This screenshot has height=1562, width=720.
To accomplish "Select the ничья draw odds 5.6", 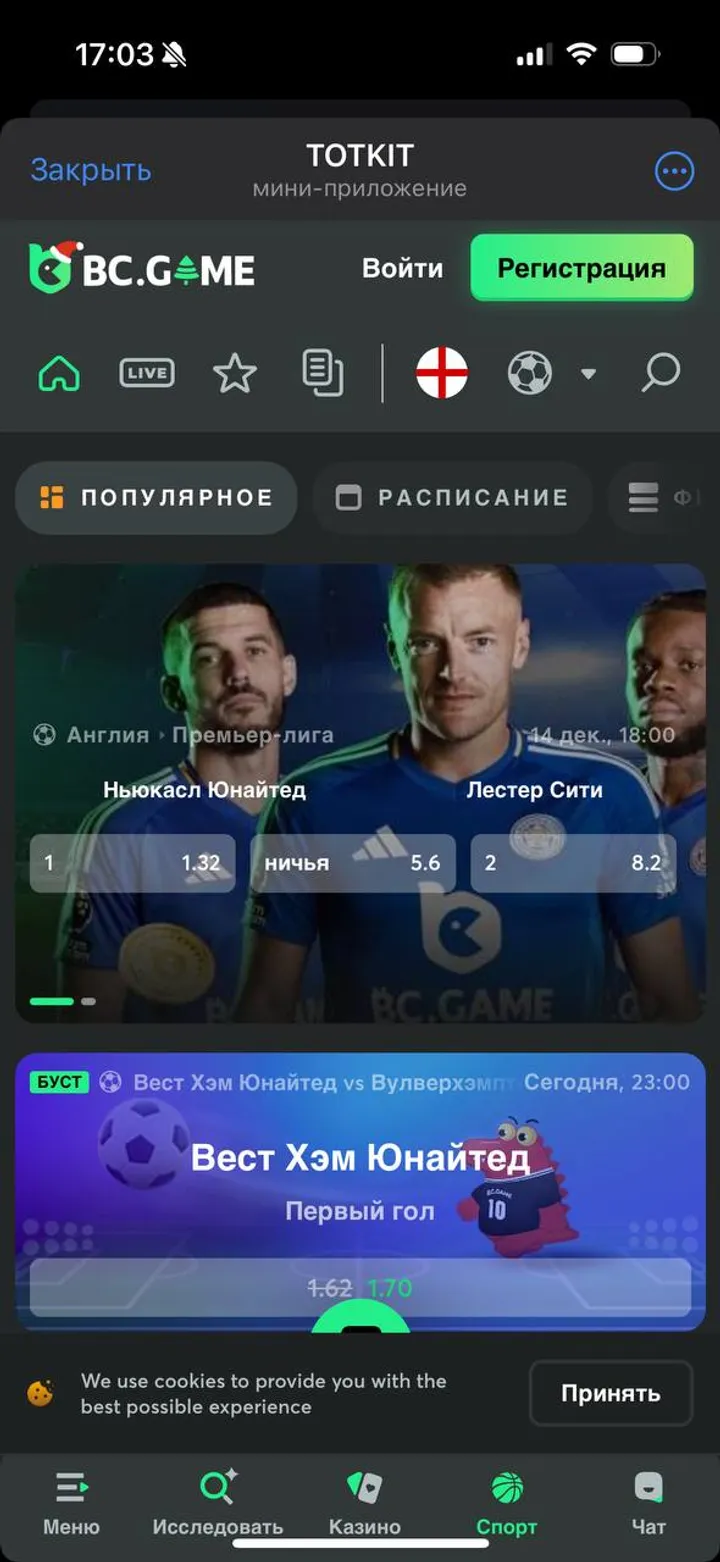I will point(352,863).
